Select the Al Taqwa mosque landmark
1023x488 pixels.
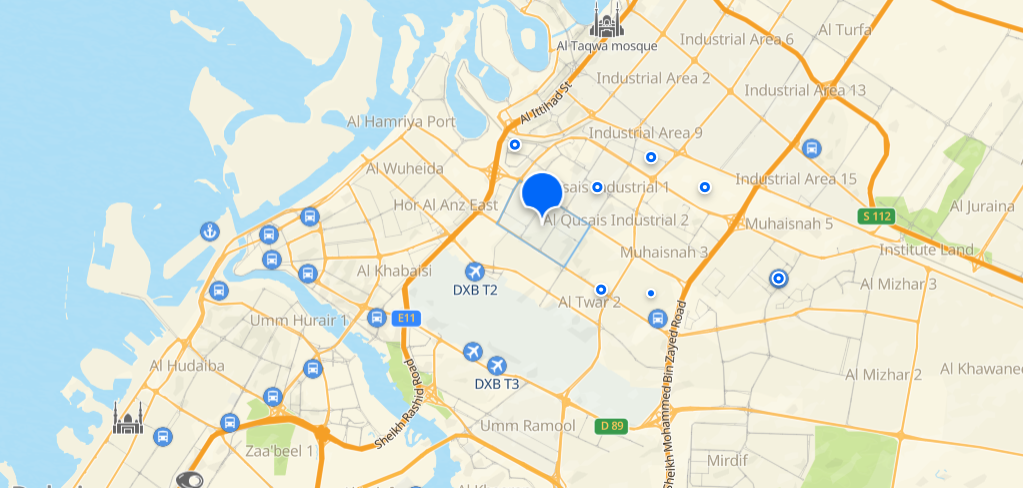pos(607,21)
